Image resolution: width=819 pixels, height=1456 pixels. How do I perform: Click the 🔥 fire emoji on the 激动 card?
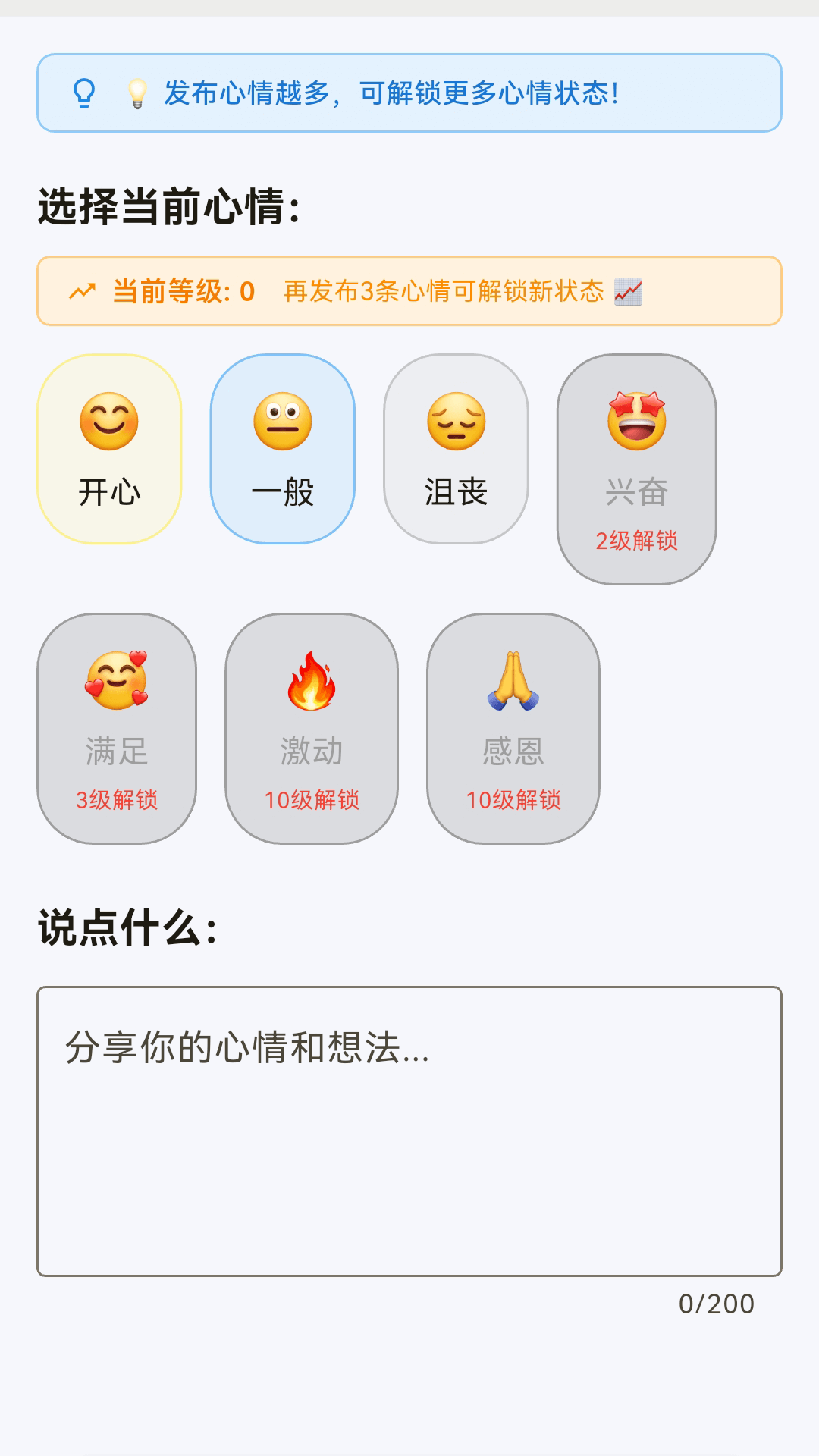(311, 682)
